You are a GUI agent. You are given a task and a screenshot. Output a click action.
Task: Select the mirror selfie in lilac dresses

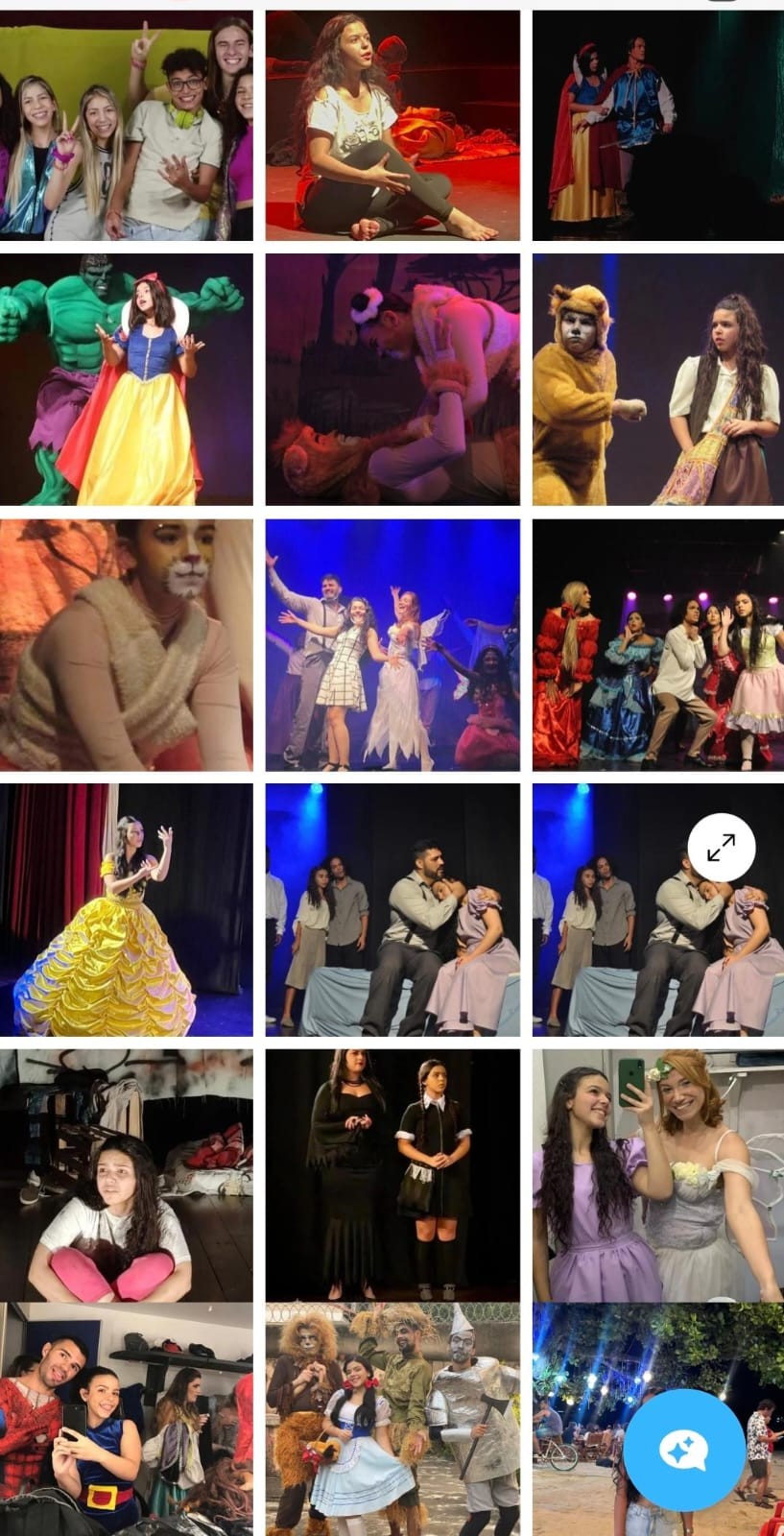tap(657, 1174)
